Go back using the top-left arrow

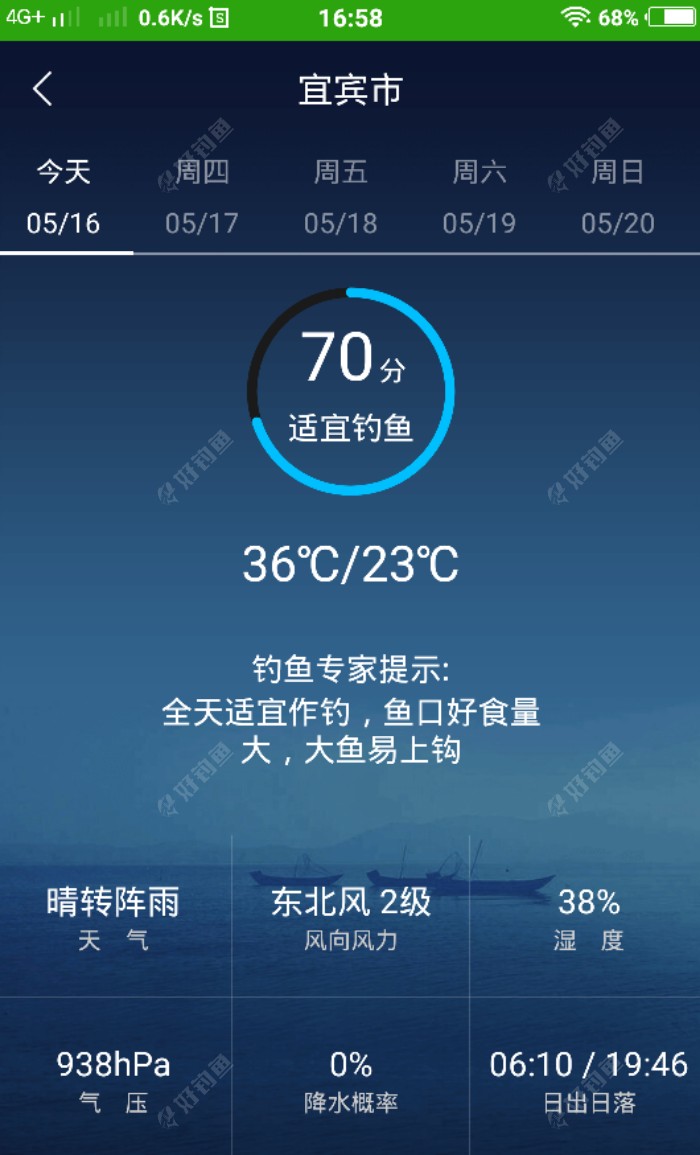tap(42, 90)
